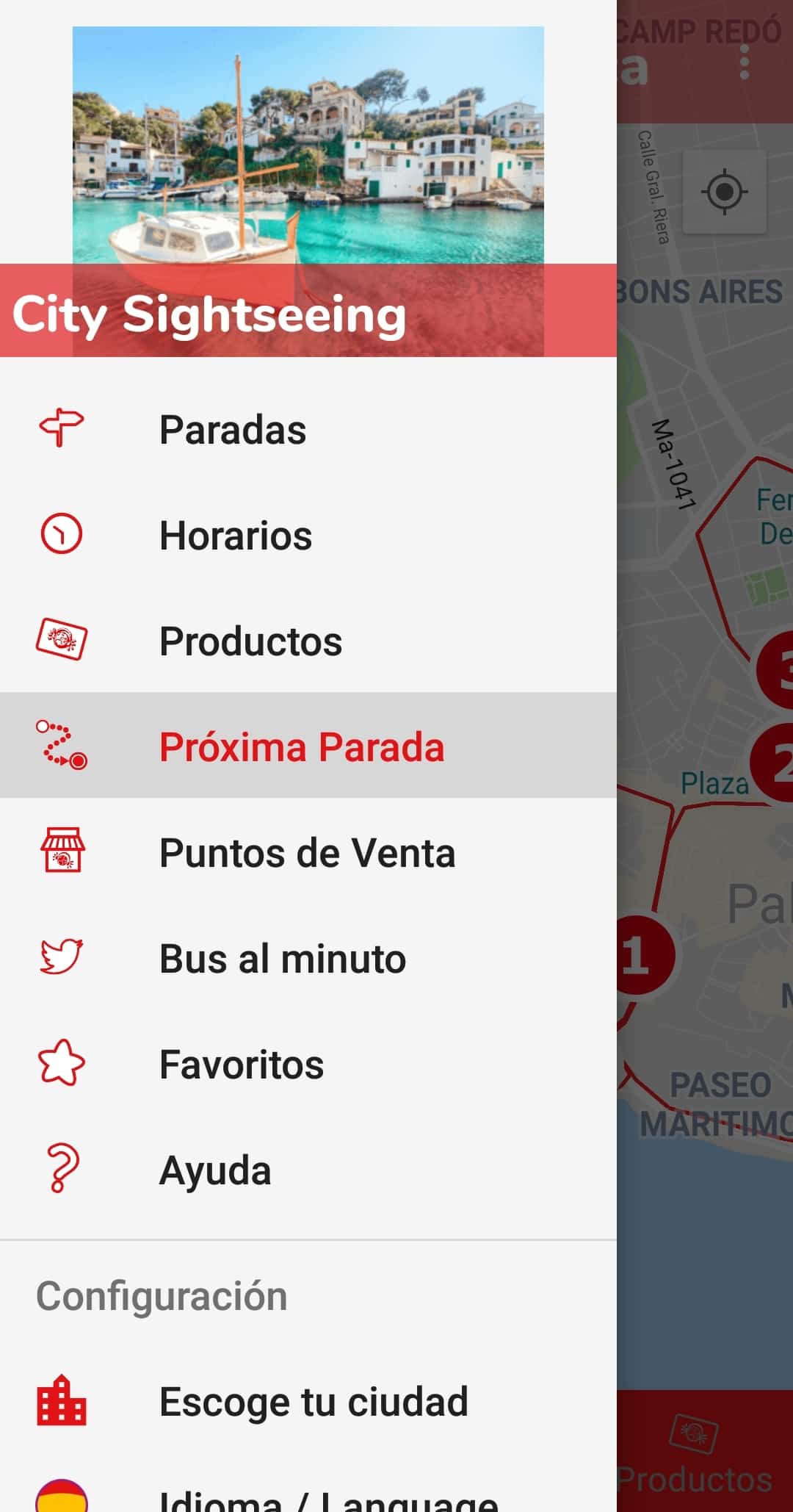Open the three-dot overflow menu
The width and height of the screenshot is (793, 1512).
tap(745, 62)
